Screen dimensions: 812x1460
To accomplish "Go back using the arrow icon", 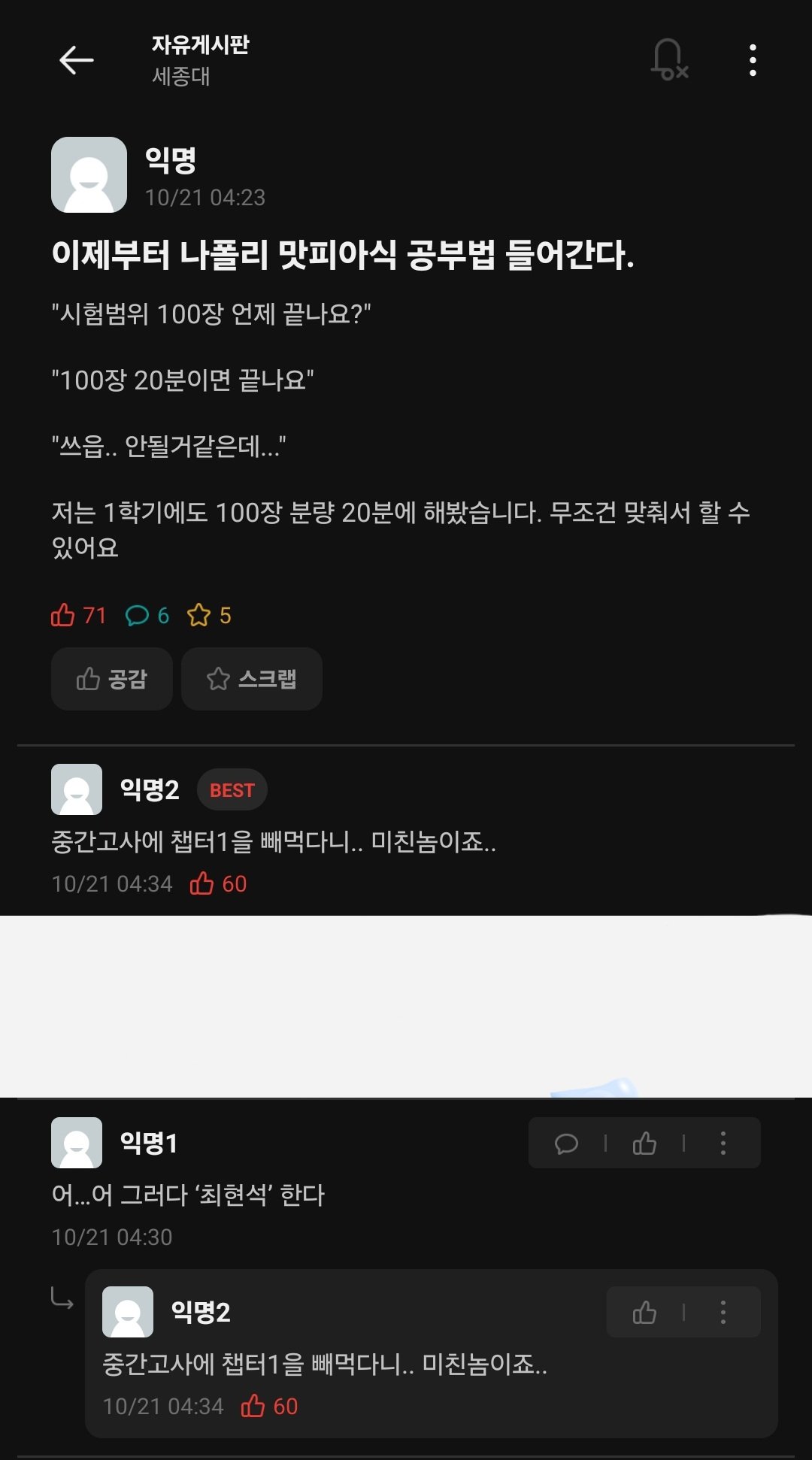I will 76,60.
